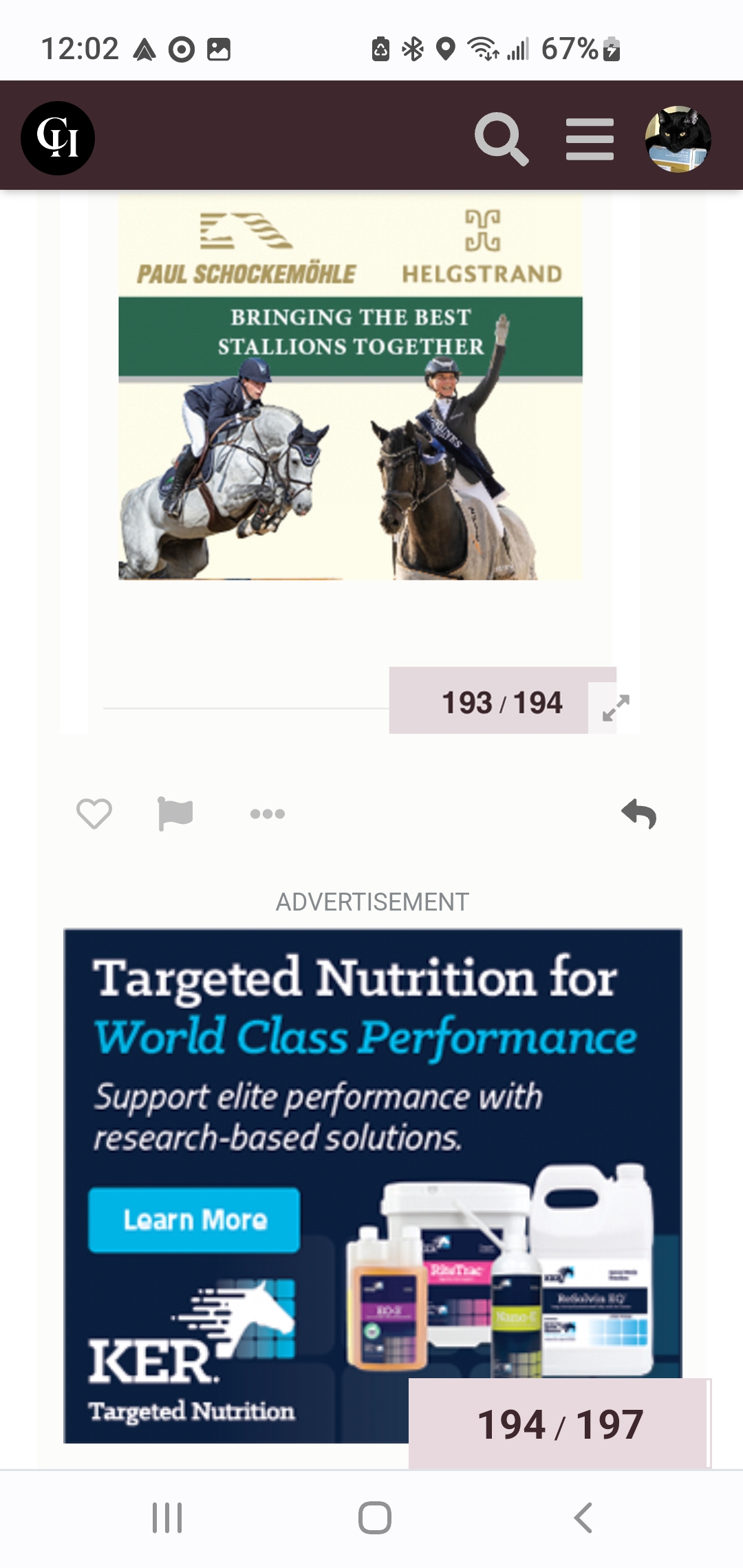The width and height of the screenshot is (743, 1568).
Task: Reply to this post
Action: [639, 814]
